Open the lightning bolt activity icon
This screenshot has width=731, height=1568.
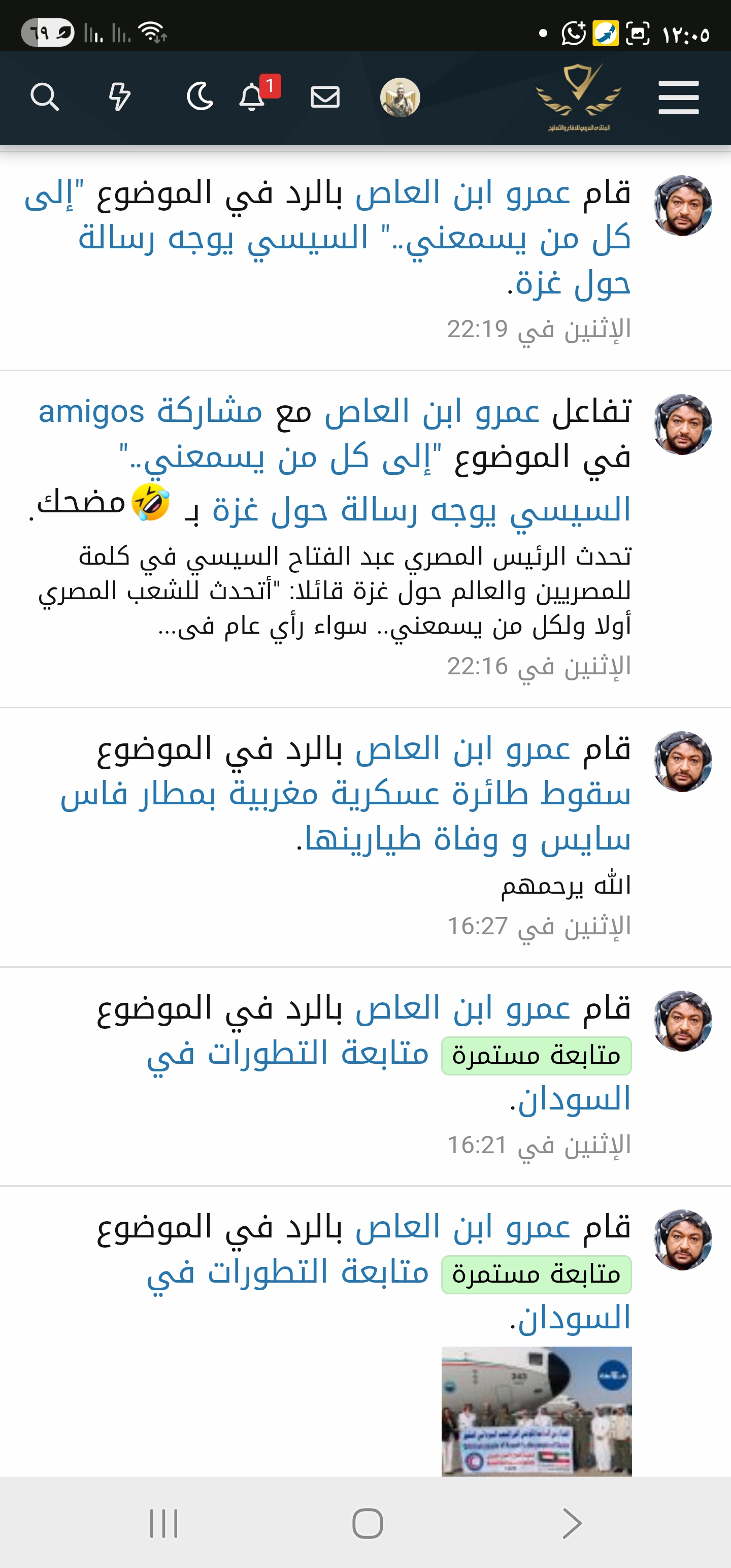(x=119, y=97)
